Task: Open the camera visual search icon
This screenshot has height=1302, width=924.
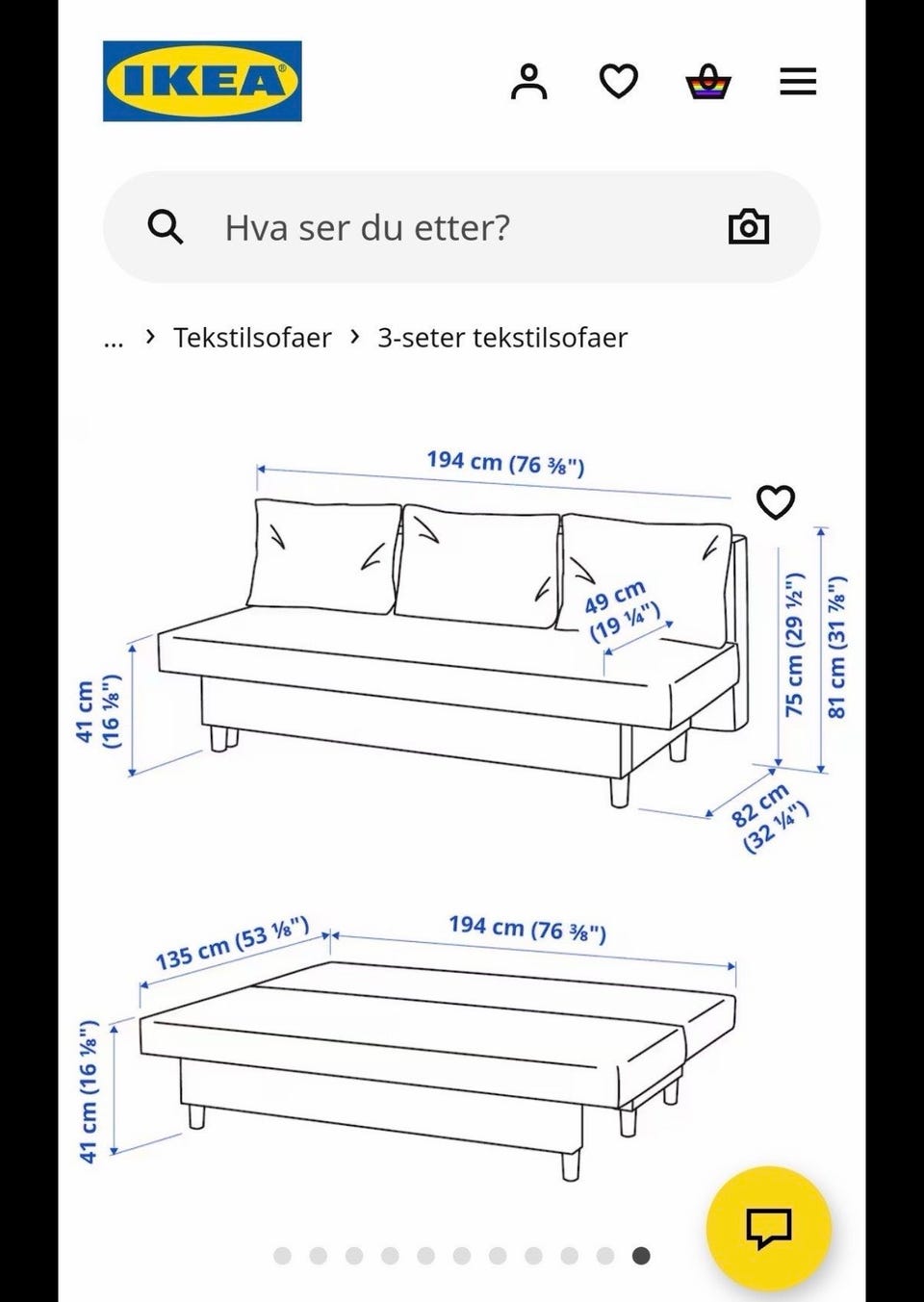Action: (749, 227)
